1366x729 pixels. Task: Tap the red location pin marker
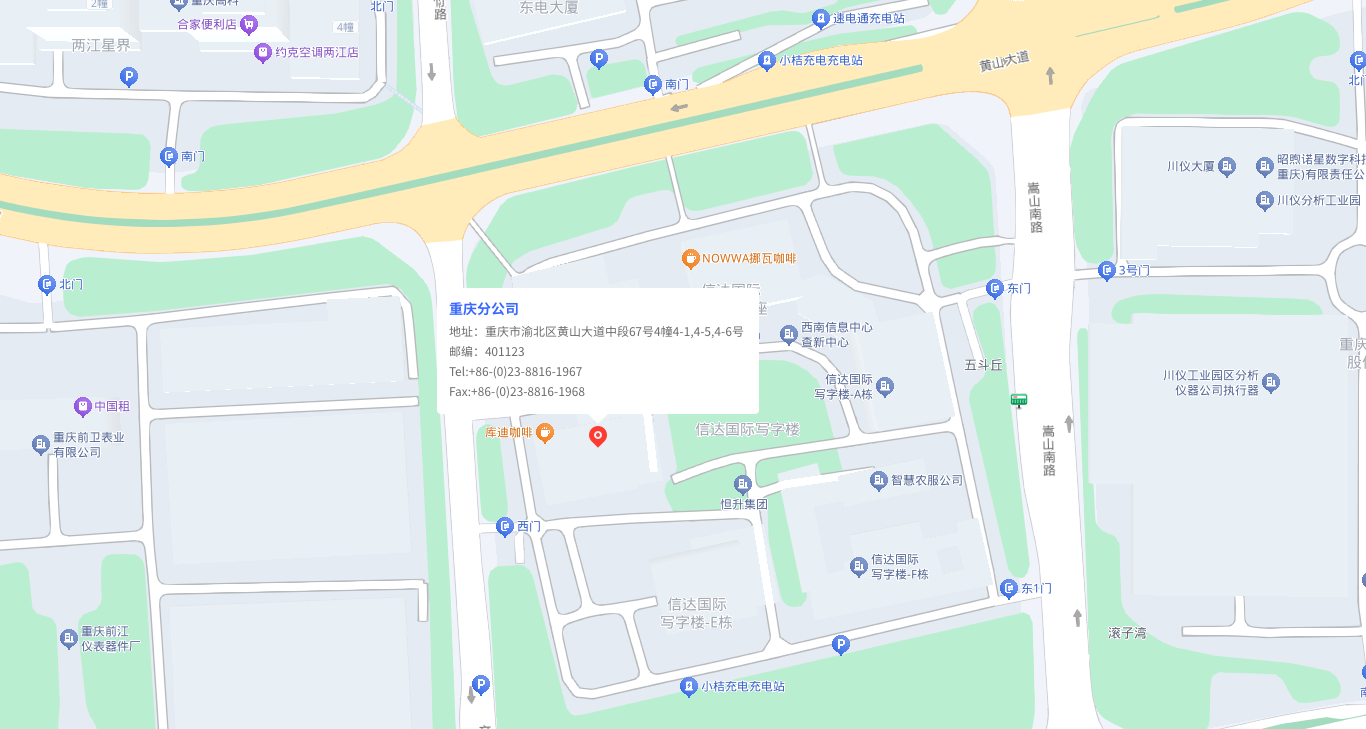click(x=598, y=436)
